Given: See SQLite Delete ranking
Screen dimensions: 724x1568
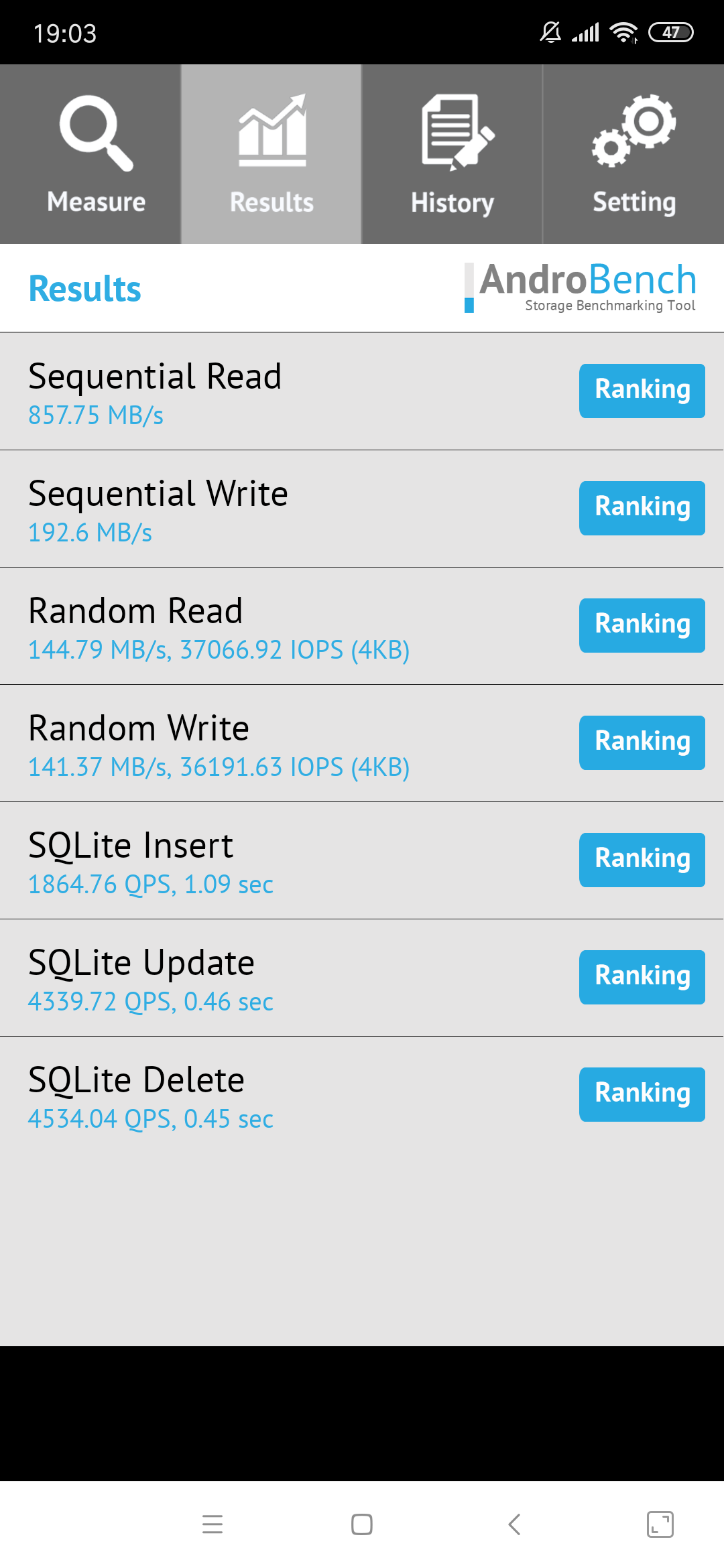Looking at the screenshot, I should tap(642, 1094).
